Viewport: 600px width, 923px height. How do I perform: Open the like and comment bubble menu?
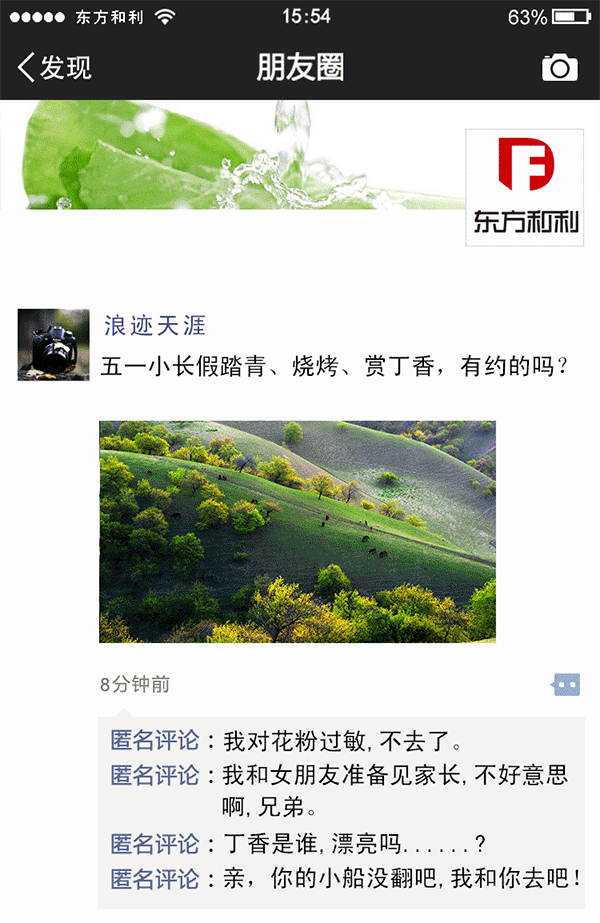click(566, 685)
